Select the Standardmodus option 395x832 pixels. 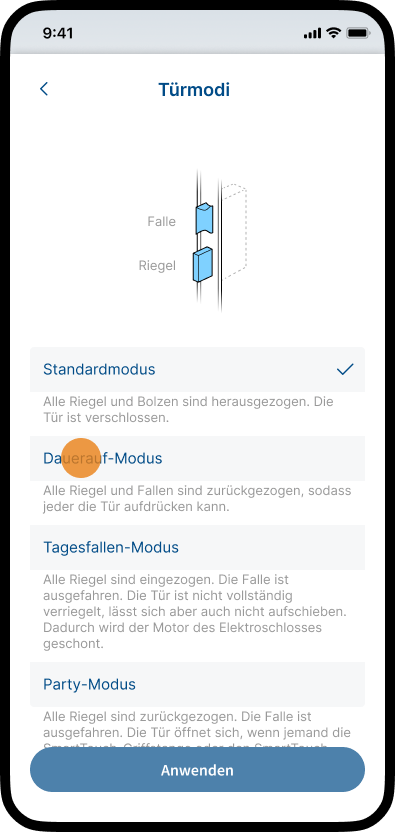[198, 369]
